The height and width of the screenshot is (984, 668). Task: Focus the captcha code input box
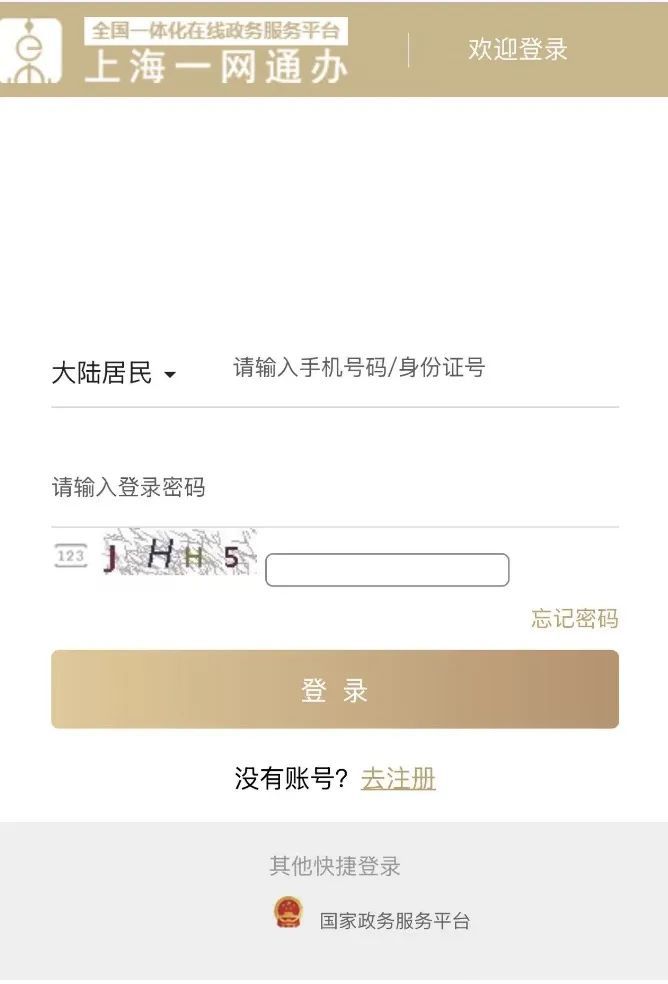(x=387, y=570)
